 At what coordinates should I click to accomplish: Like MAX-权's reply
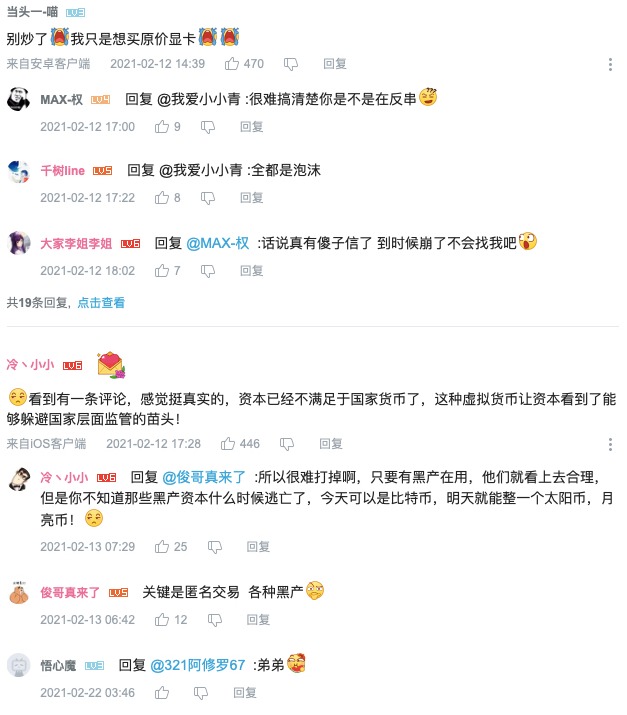click(x=162, y=127)
